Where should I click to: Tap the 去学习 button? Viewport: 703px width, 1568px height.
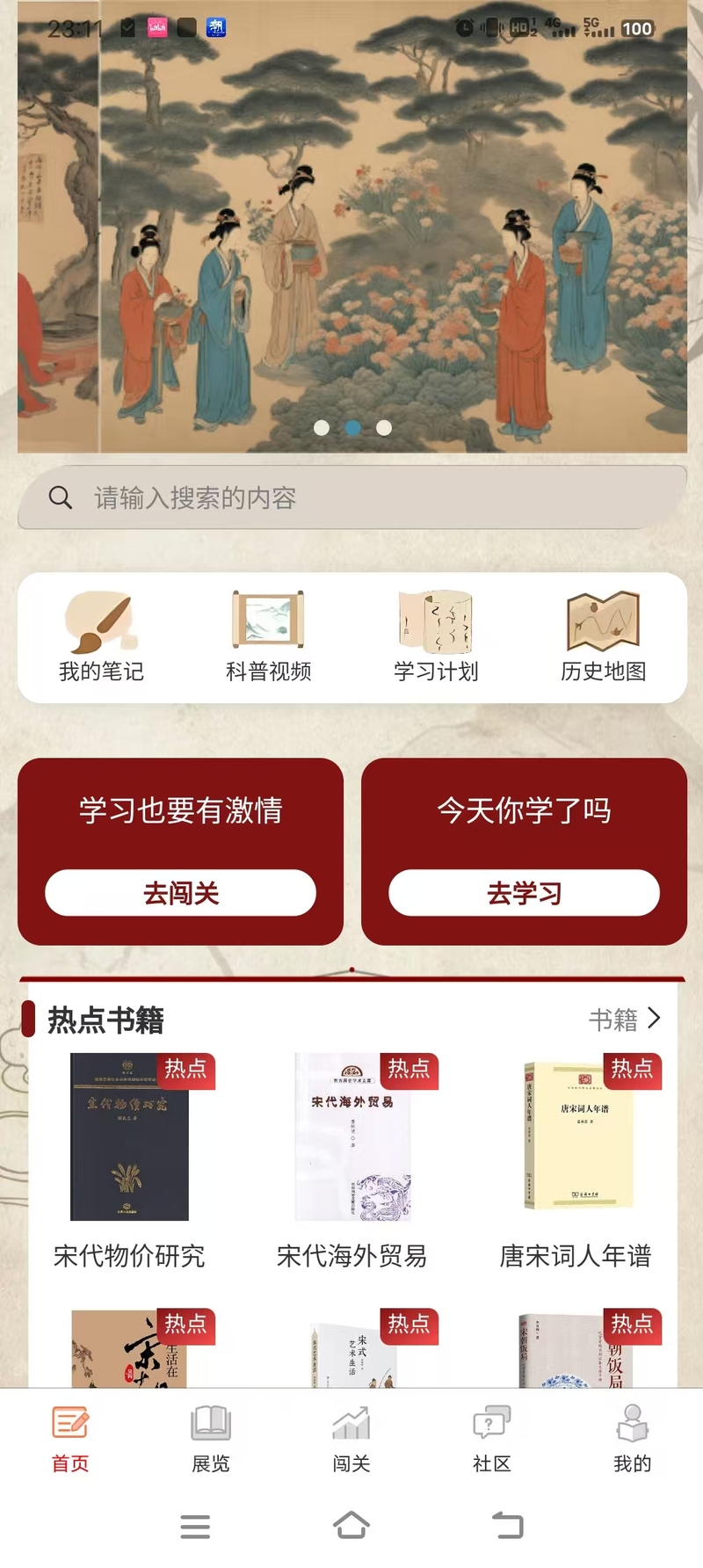(524, 893)
